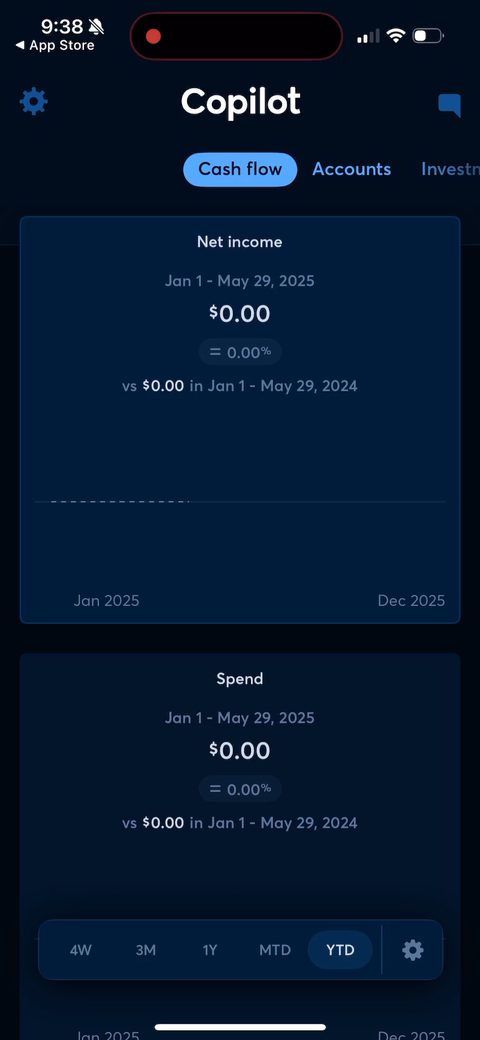
Task: Select the MTD time range
Action: 274,950
